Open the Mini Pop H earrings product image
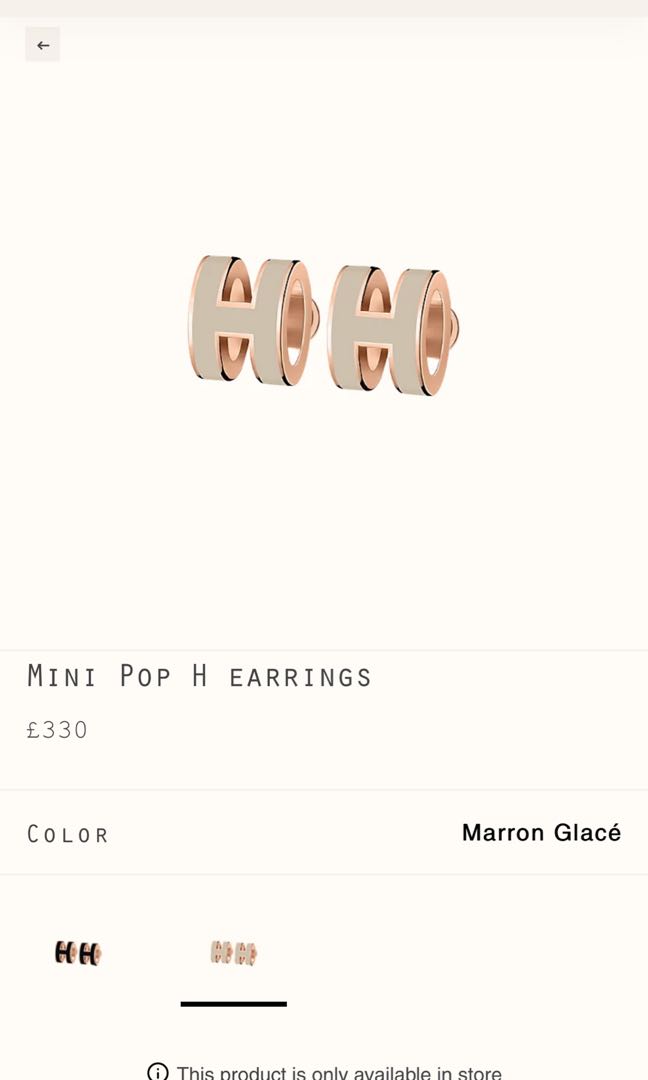This screenshot has height=1080, width=648. [324, 326]
